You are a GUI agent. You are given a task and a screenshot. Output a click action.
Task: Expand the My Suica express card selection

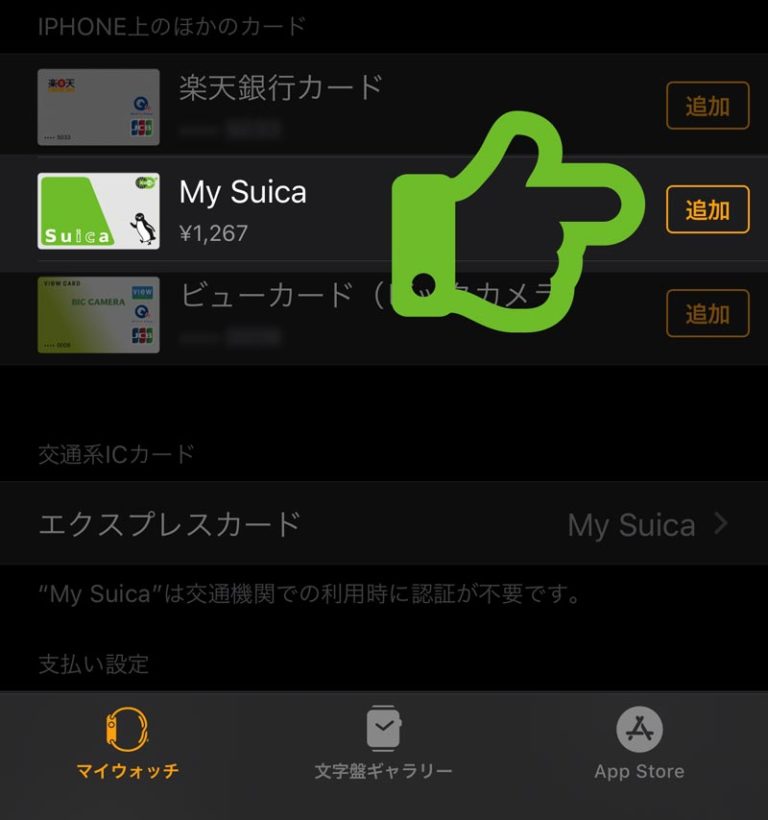click(x=631, y=524)
